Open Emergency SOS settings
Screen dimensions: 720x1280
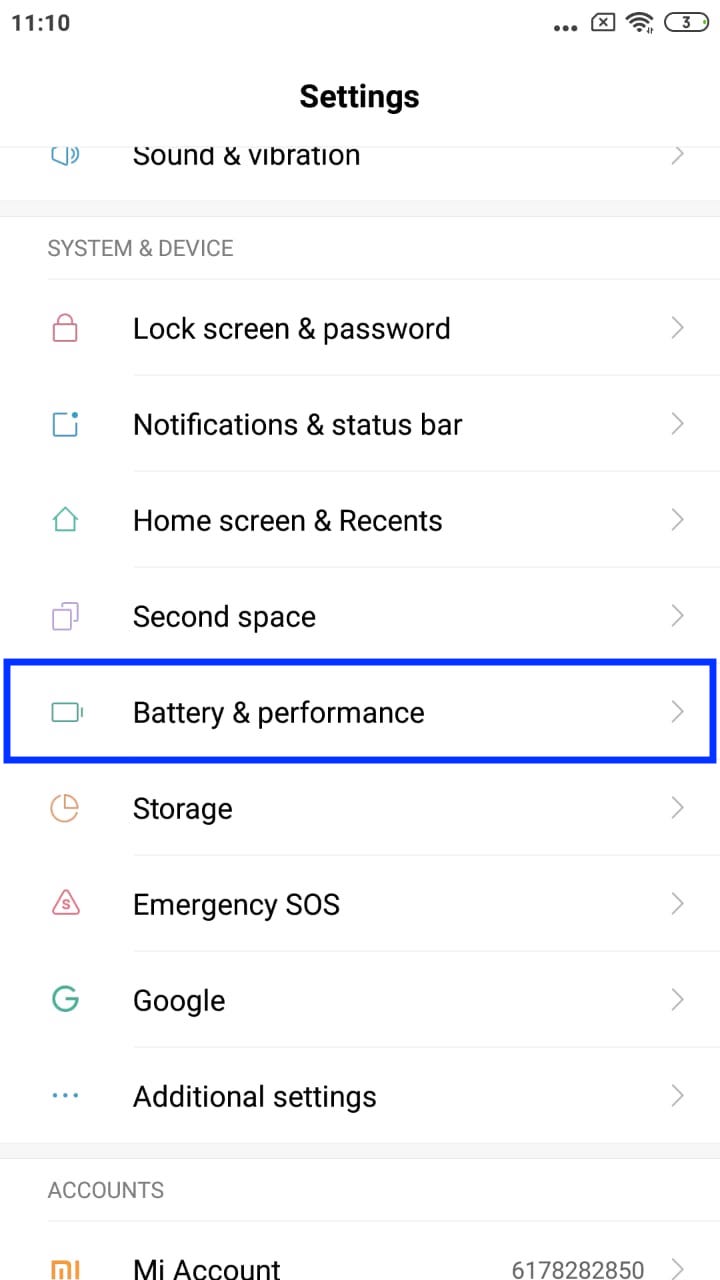360,905
